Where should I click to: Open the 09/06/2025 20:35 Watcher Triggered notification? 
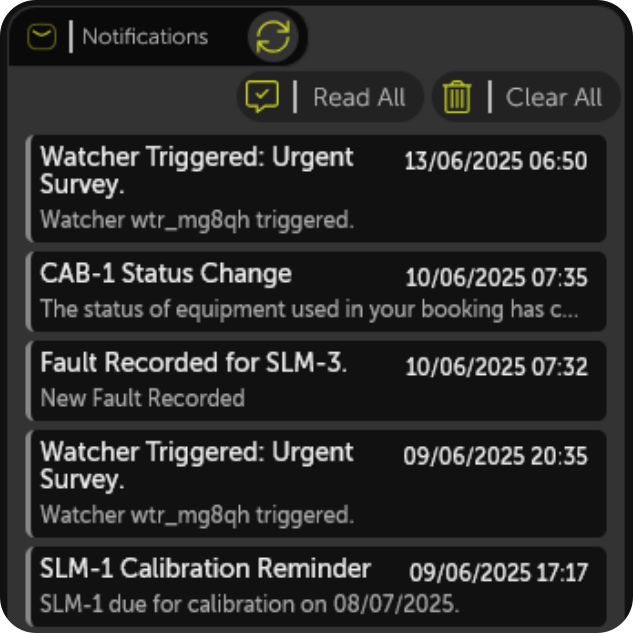[316, 484]
